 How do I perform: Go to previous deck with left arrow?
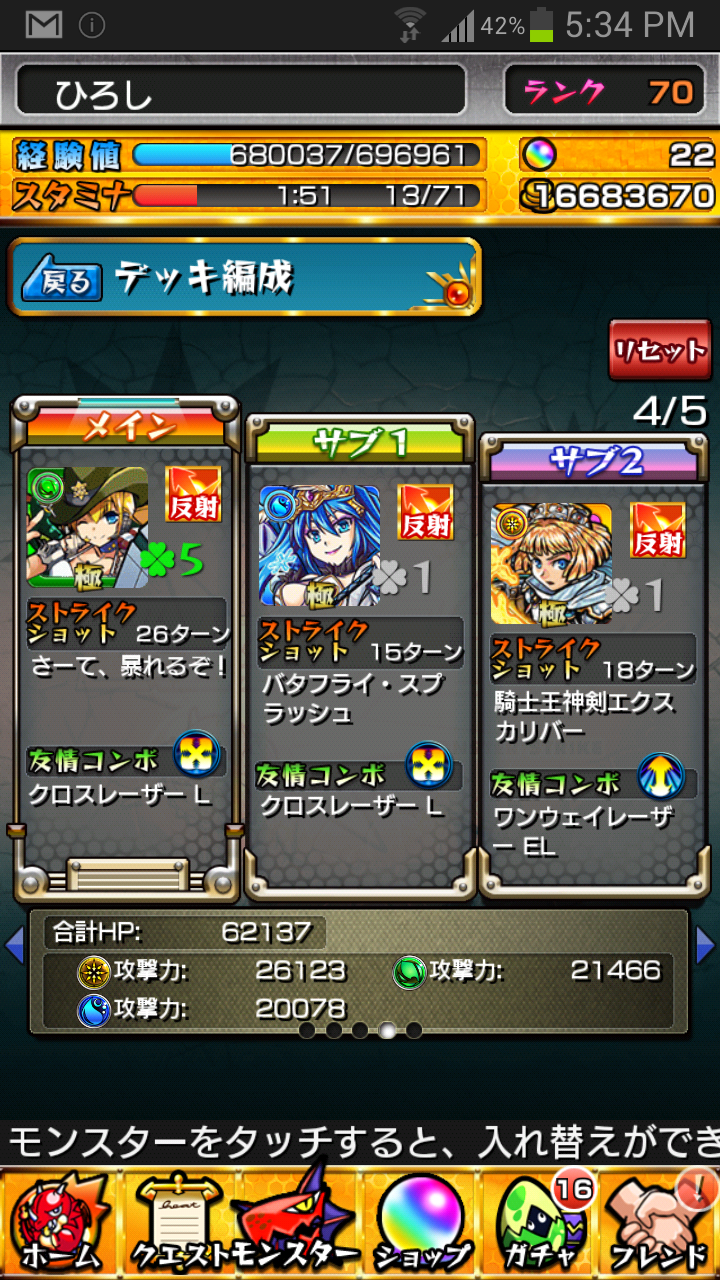[x=14, y=944]
